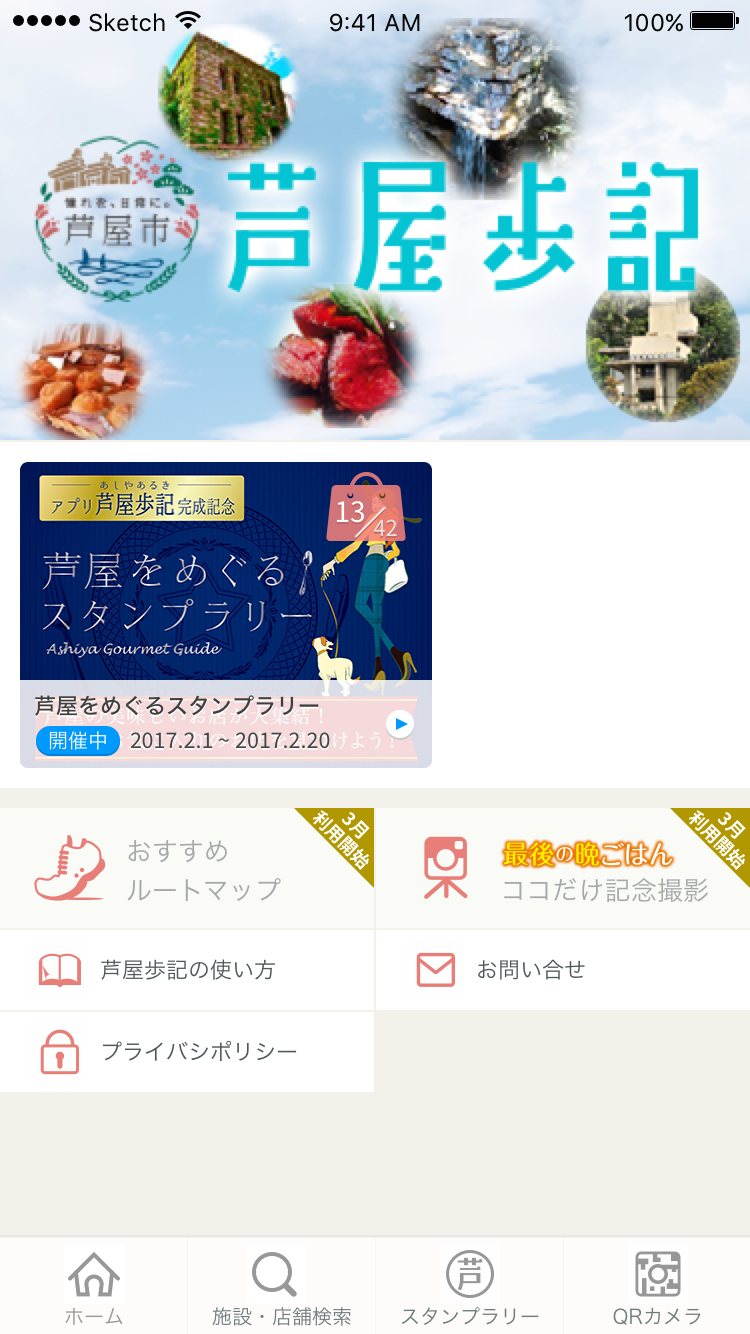
Task: Open 芦屋歩記の使い方 guide
Action: click(187, 970)
